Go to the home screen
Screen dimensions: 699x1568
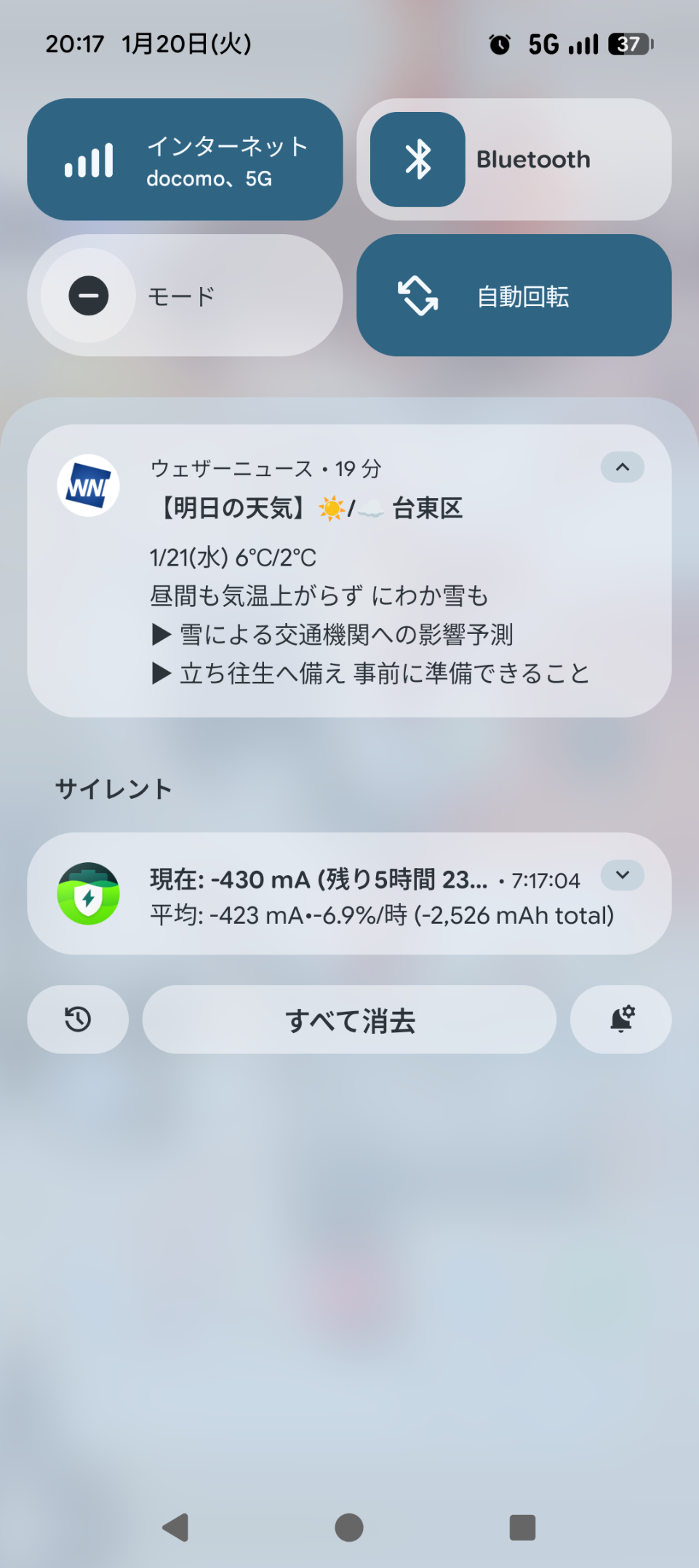tap(349, 1527)
